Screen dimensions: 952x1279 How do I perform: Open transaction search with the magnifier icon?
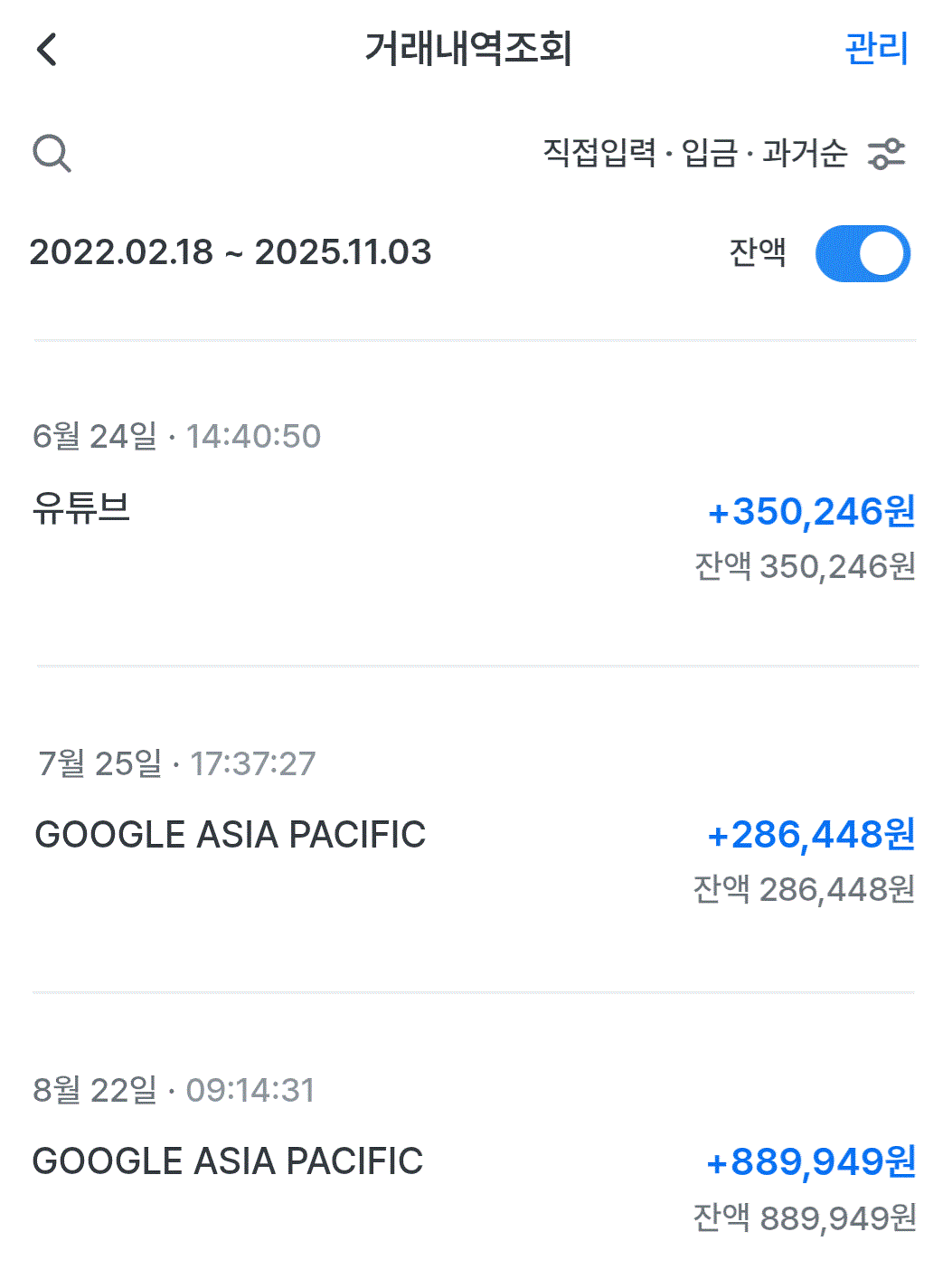point(52,153)
